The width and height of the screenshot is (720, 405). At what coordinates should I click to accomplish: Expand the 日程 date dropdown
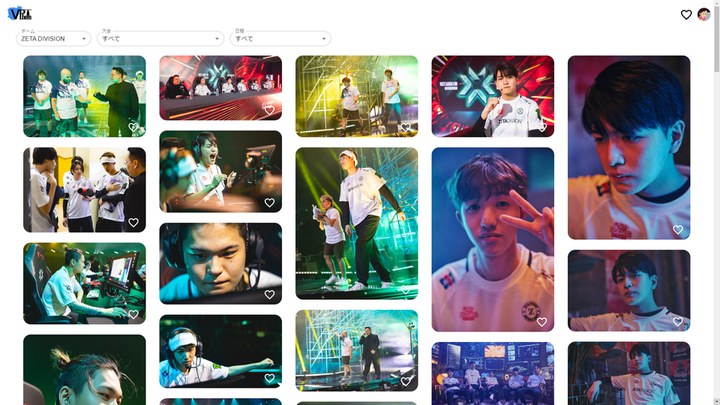click(281, 38)
